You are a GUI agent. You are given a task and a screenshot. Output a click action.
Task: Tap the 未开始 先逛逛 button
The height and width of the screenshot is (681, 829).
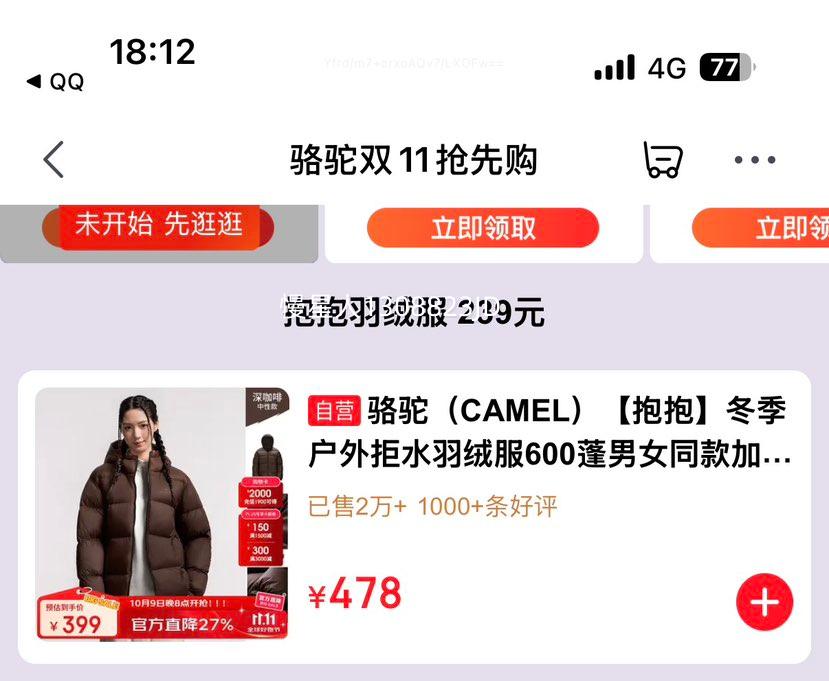coord(158,225)
